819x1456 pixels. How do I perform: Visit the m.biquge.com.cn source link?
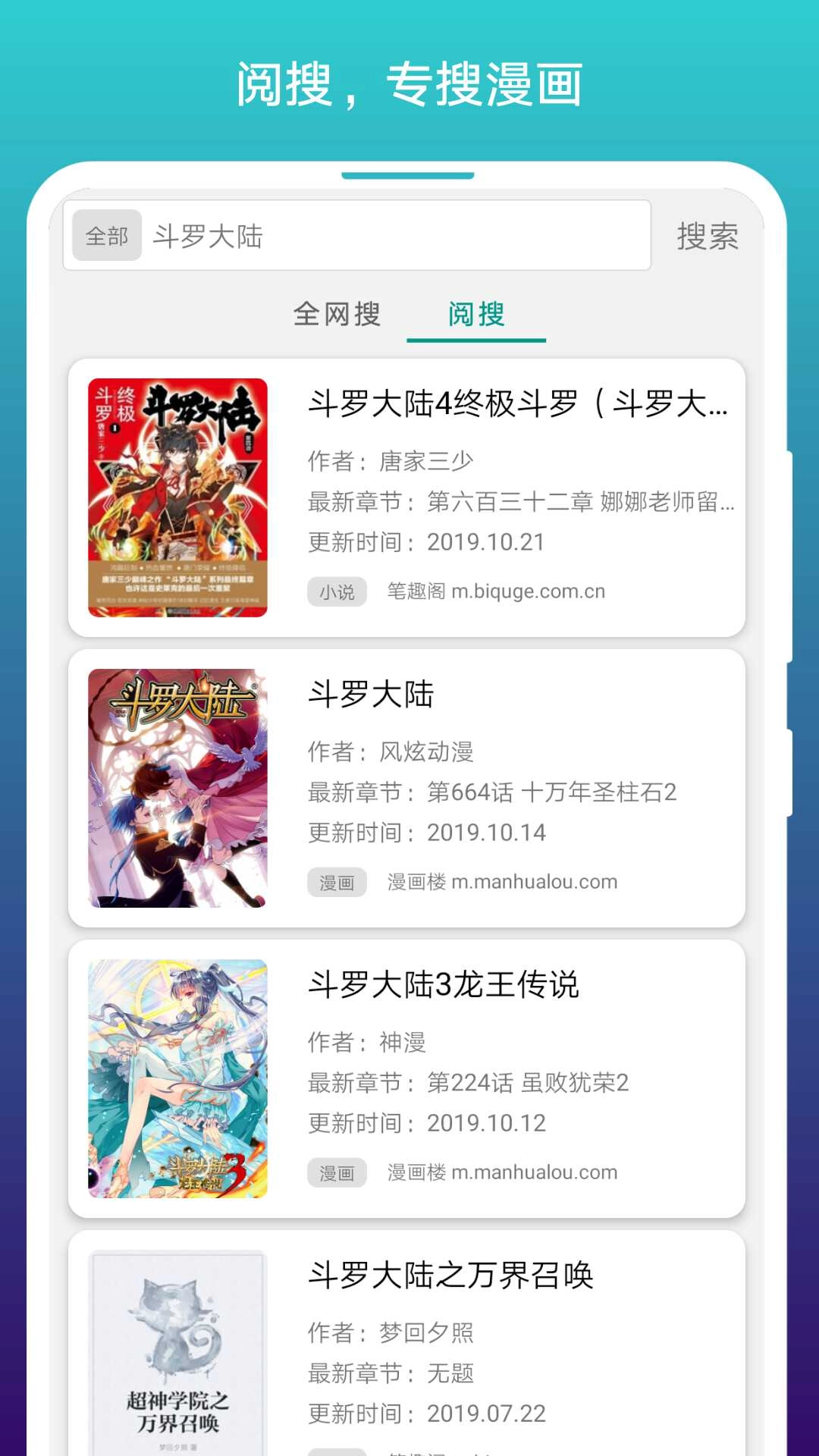click(494, 592)
